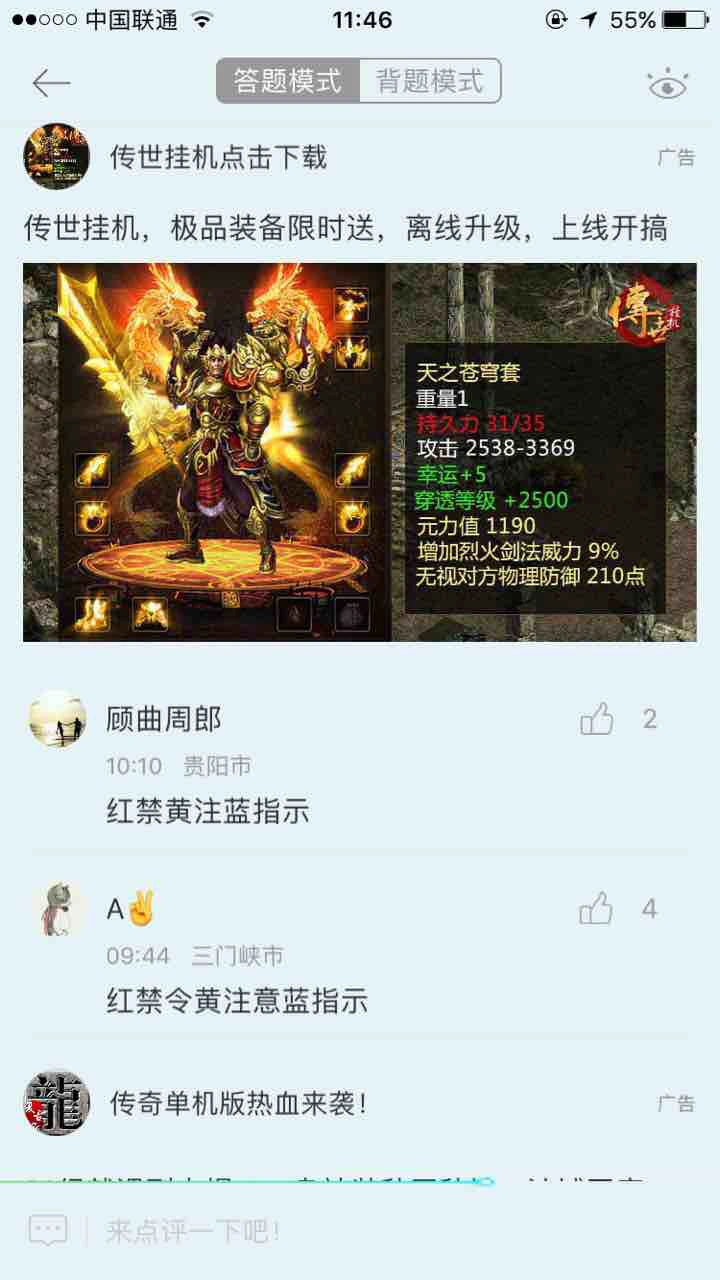Screen dimensions: 720x1280
Task: Go back with the arrow icon
Action: [x=51, y=83]
